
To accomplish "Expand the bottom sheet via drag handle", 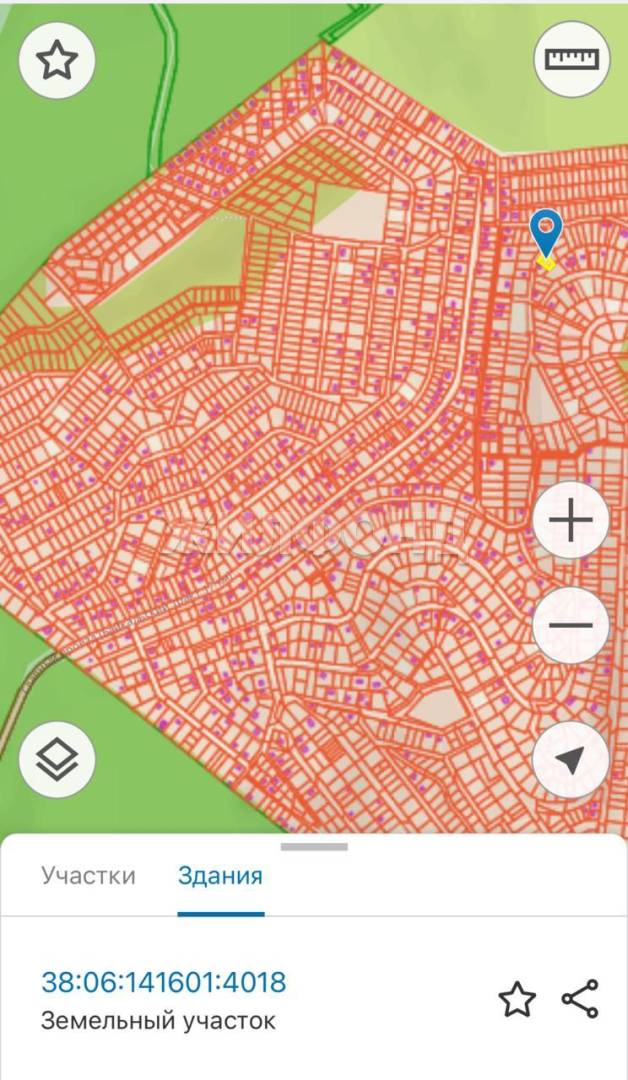I will click(x=314, y=847).
